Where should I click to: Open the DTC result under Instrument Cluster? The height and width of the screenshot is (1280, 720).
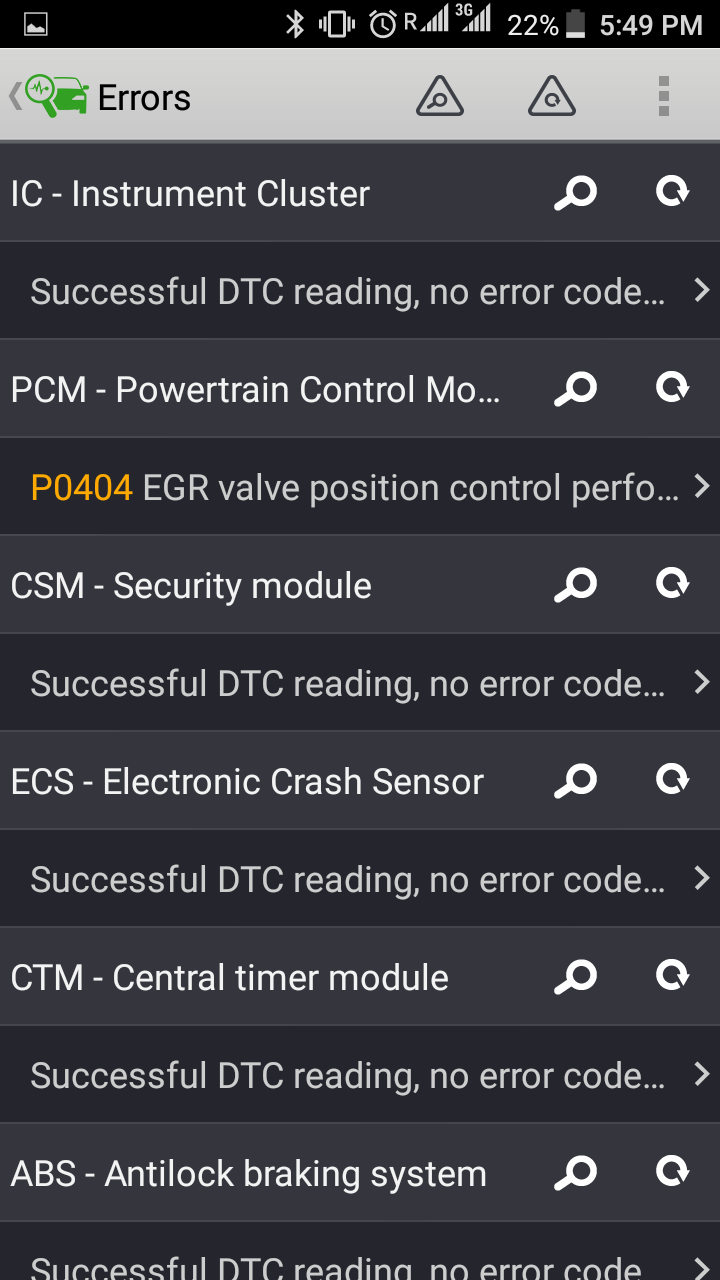360,291
